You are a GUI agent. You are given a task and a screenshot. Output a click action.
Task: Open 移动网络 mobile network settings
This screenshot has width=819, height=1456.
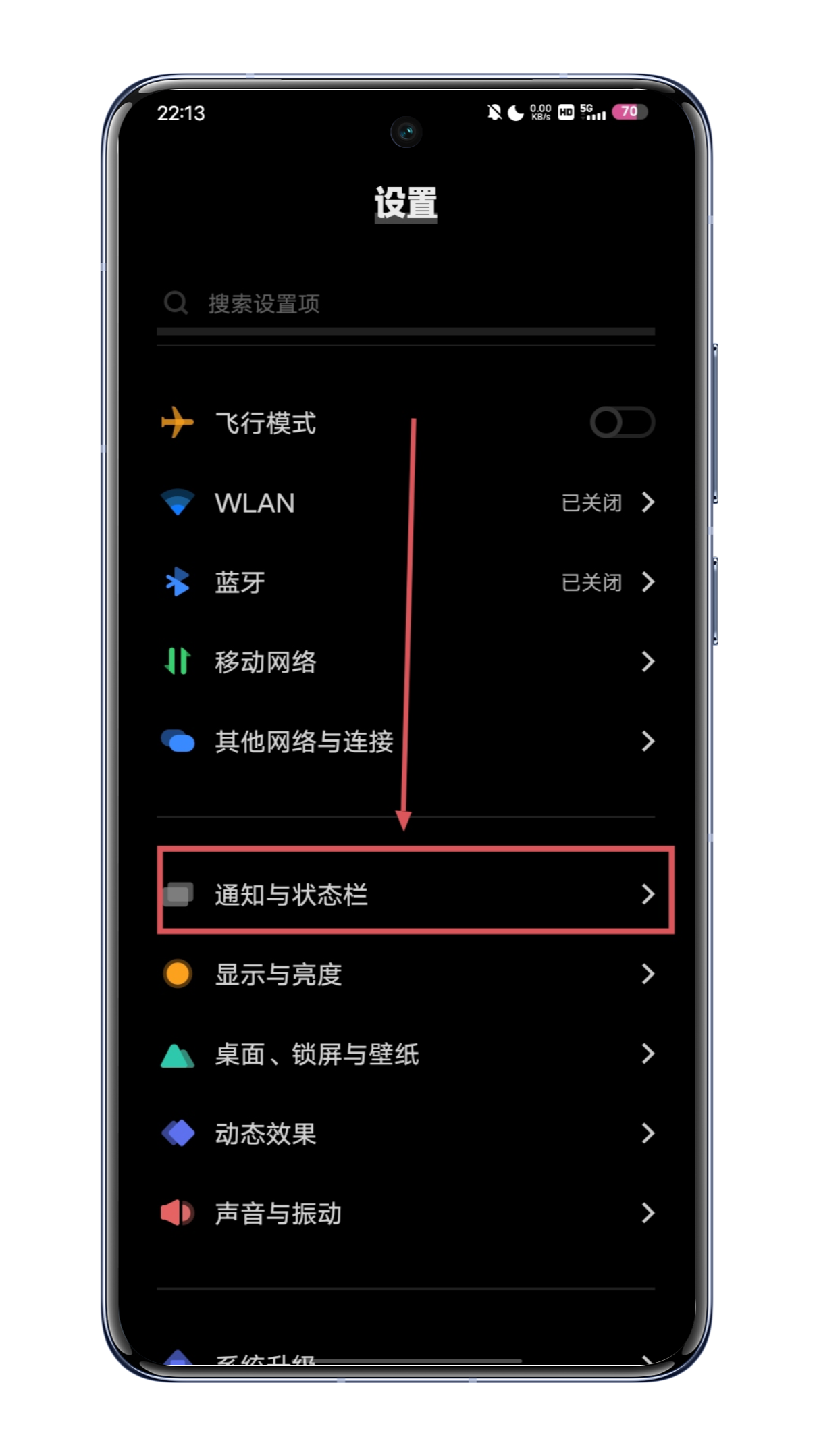coord(405,662)
